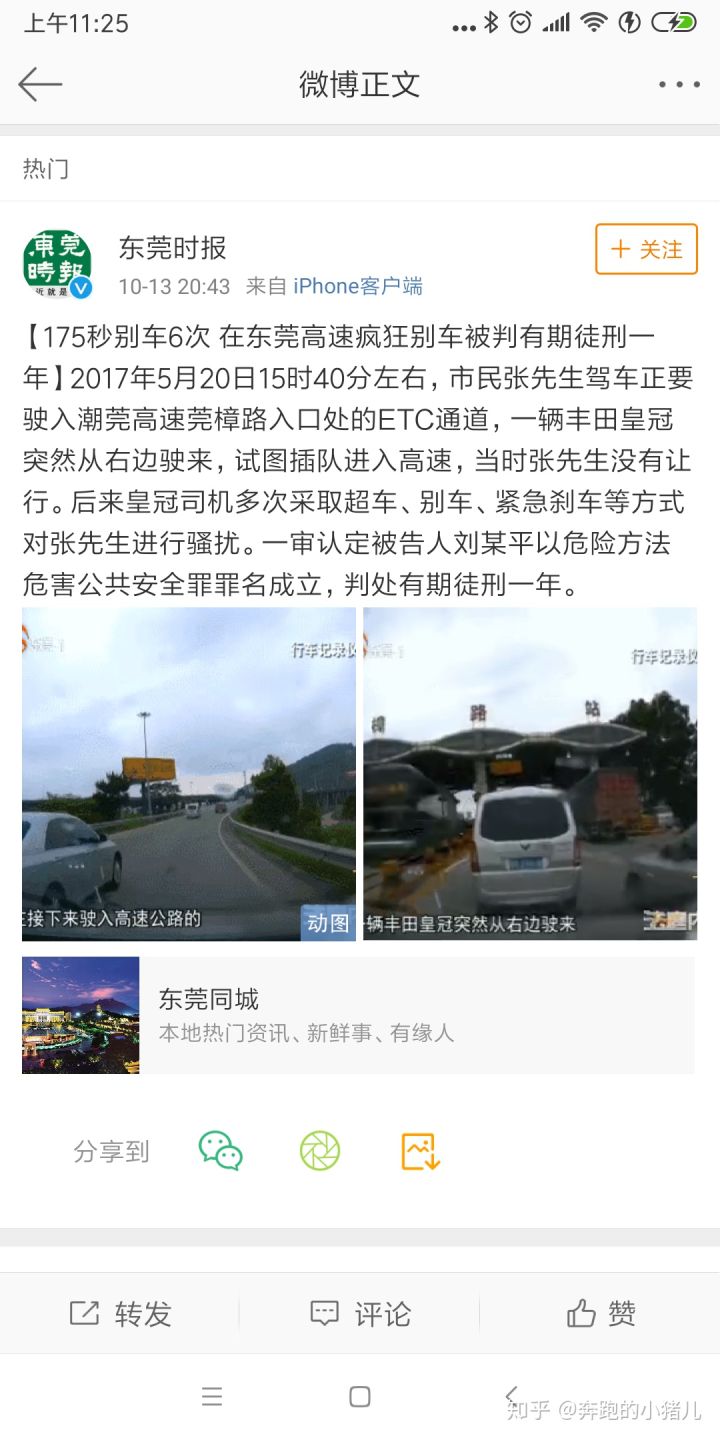Image resolution: width=720 pixels, height=1440 pixels.
Task: Like this post with 赞
Action: click(601, 1313)
